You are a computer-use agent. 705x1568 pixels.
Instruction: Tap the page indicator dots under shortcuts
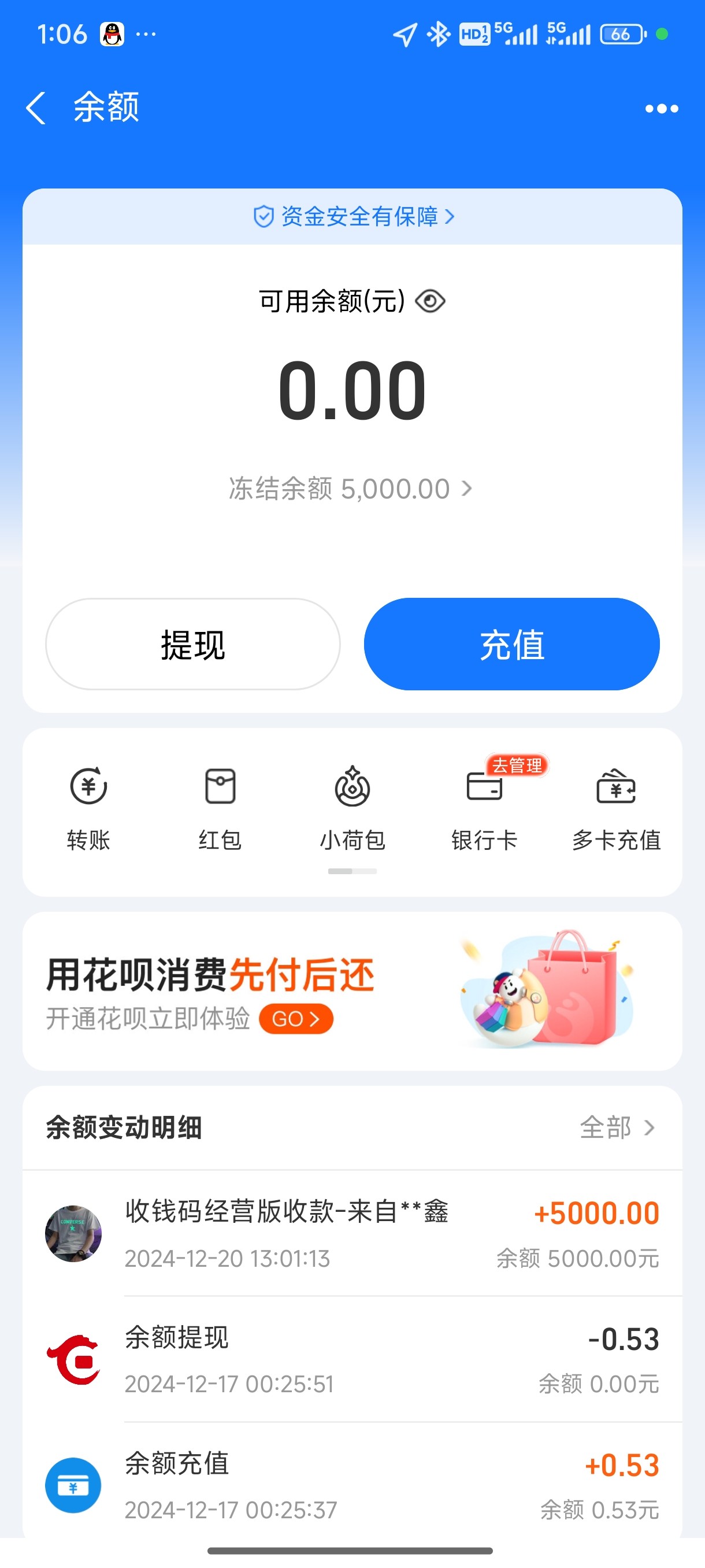(x=353, y=871)
